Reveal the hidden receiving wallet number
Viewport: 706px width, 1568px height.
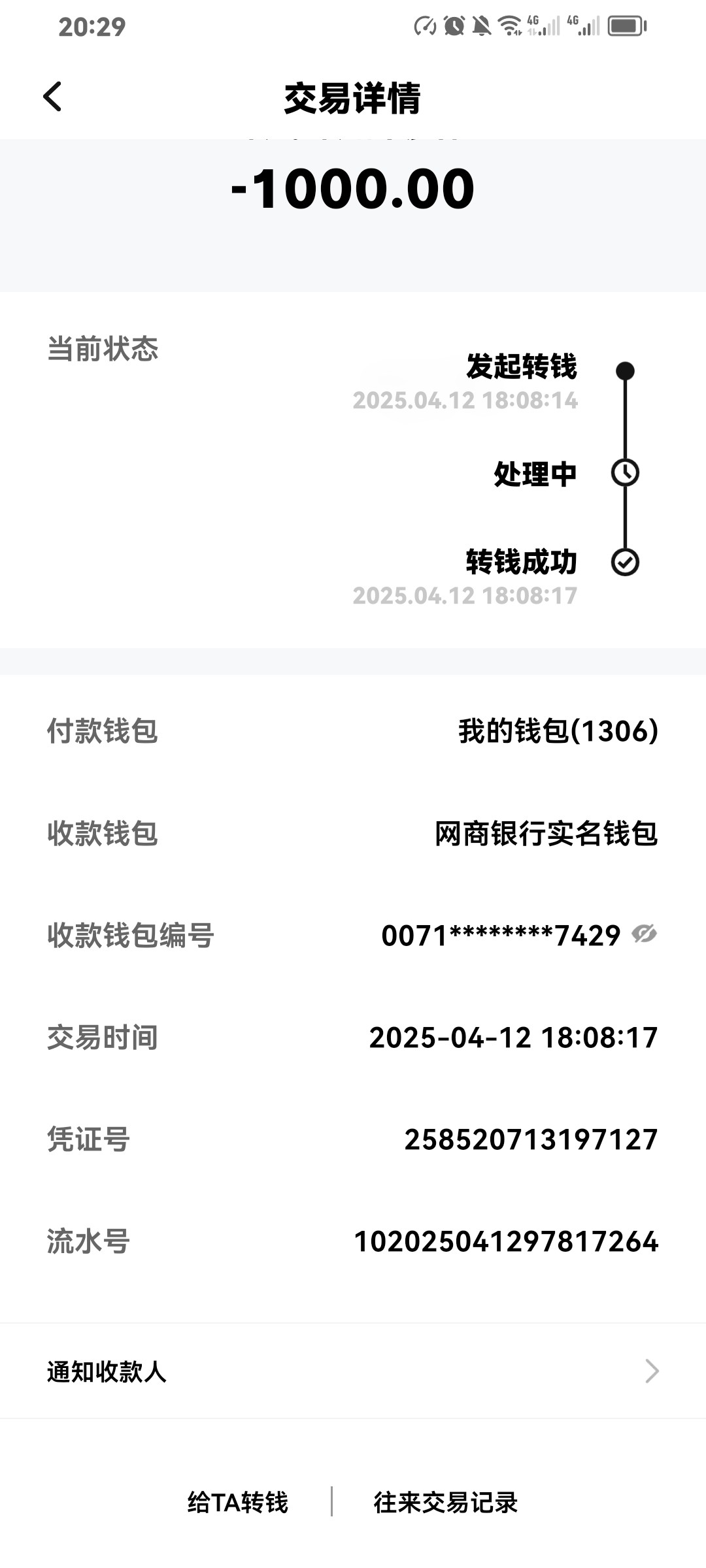click(645, 934)
